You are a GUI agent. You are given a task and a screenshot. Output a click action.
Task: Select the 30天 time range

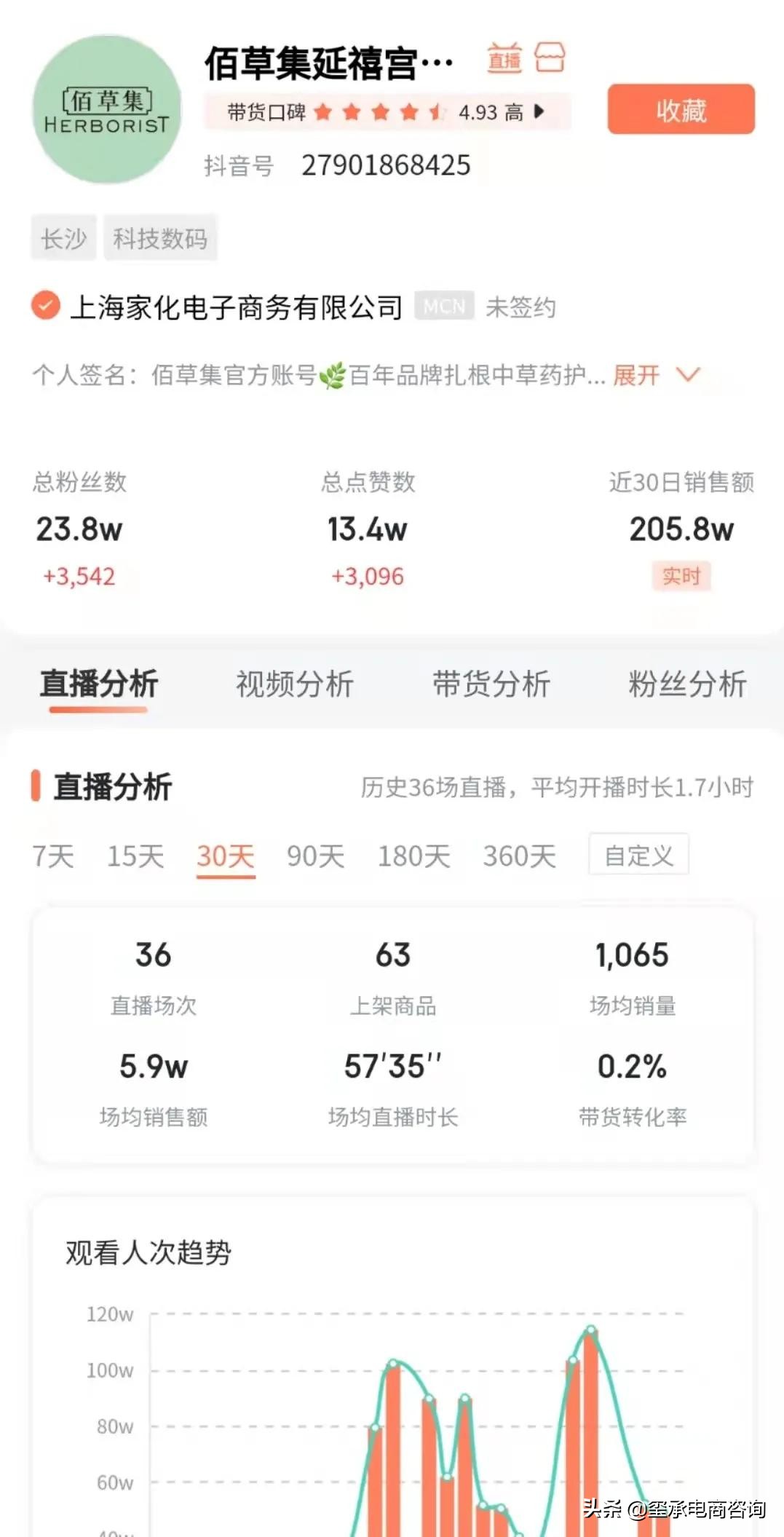[x=226, y=856]
